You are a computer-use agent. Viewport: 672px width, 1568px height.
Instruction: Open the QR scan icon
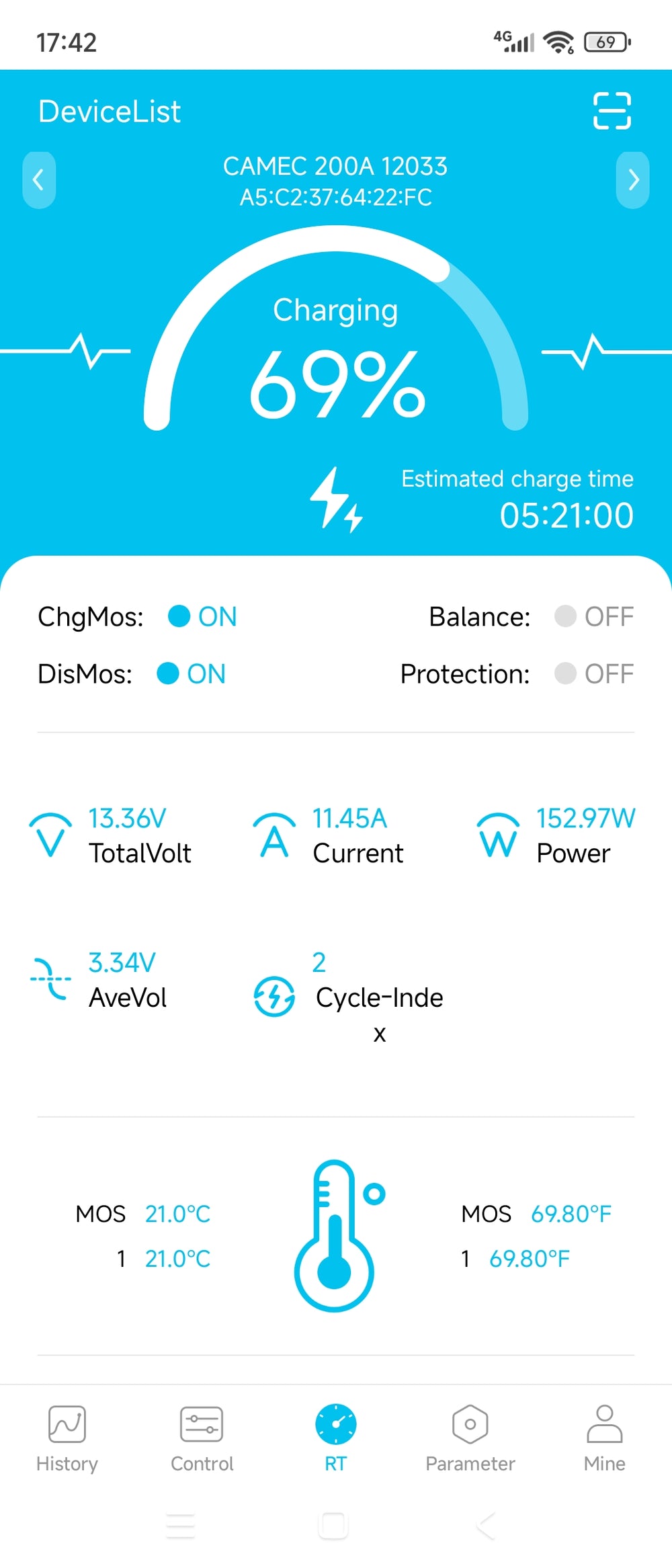coord(612,111)
